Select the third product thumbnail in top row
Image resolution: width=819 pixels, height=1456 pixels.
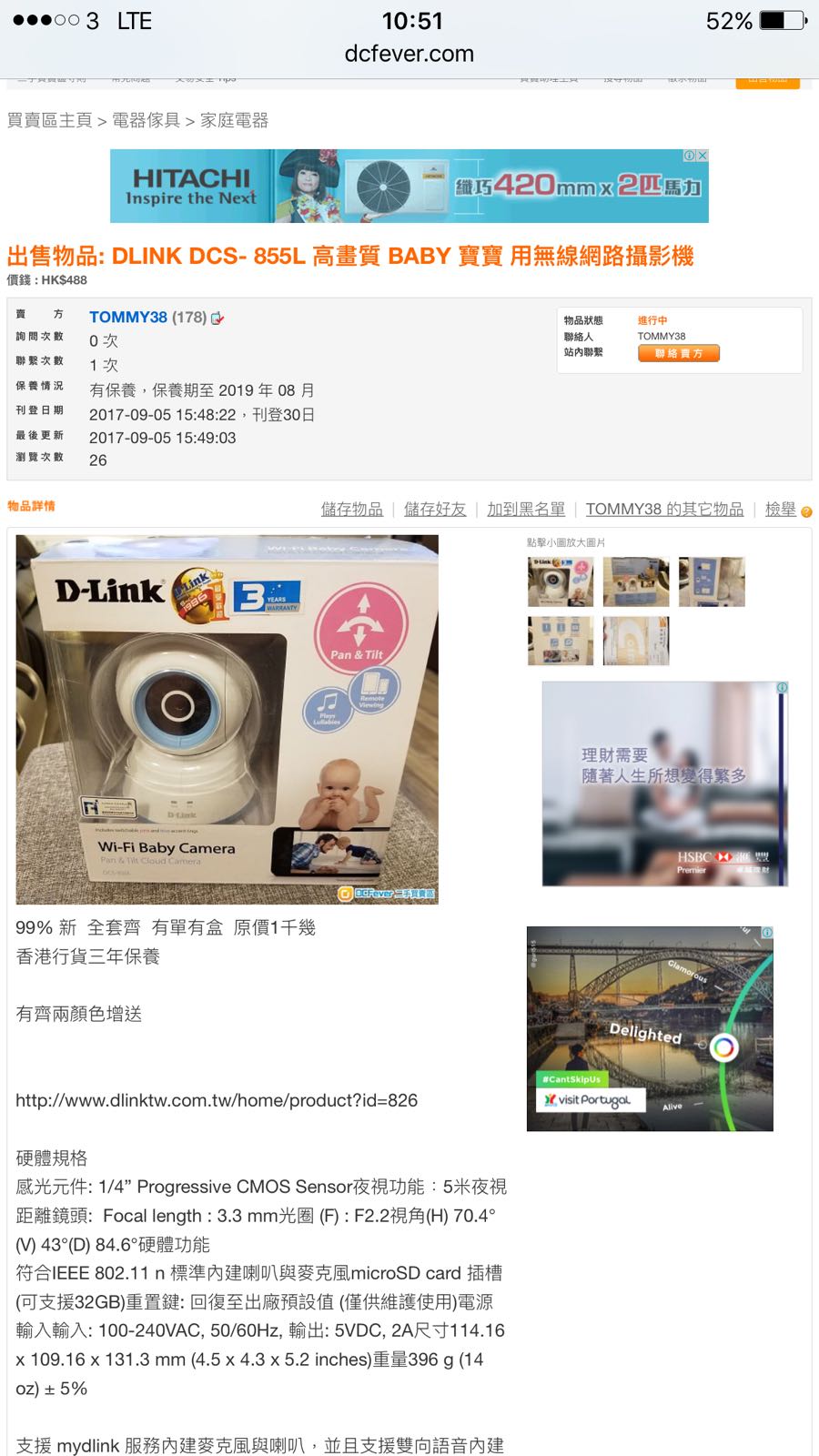tap(712, 581)
